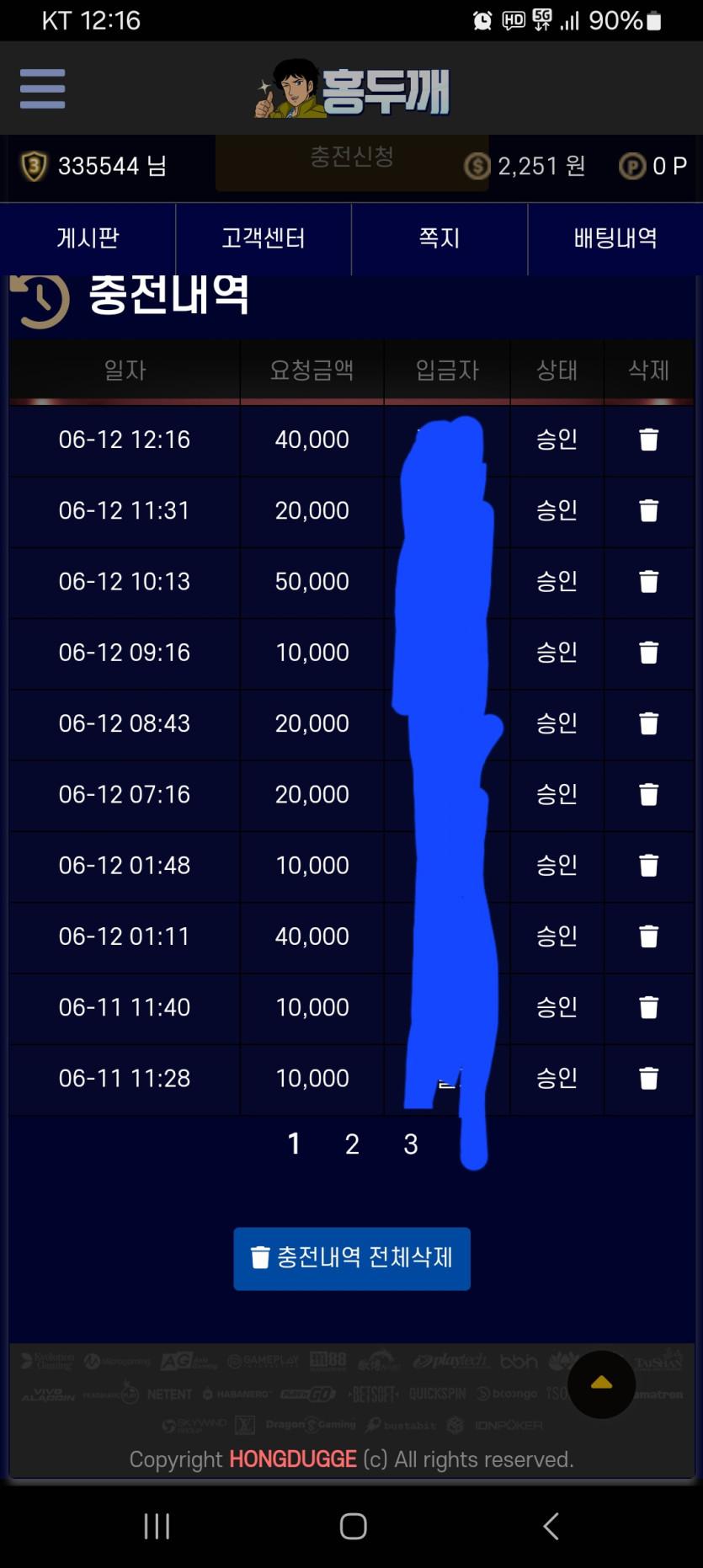Go to page 3 of charge history
The height and width of the screenshot is (1568, 703).
pyautogui.click(x=411, y=1144)
